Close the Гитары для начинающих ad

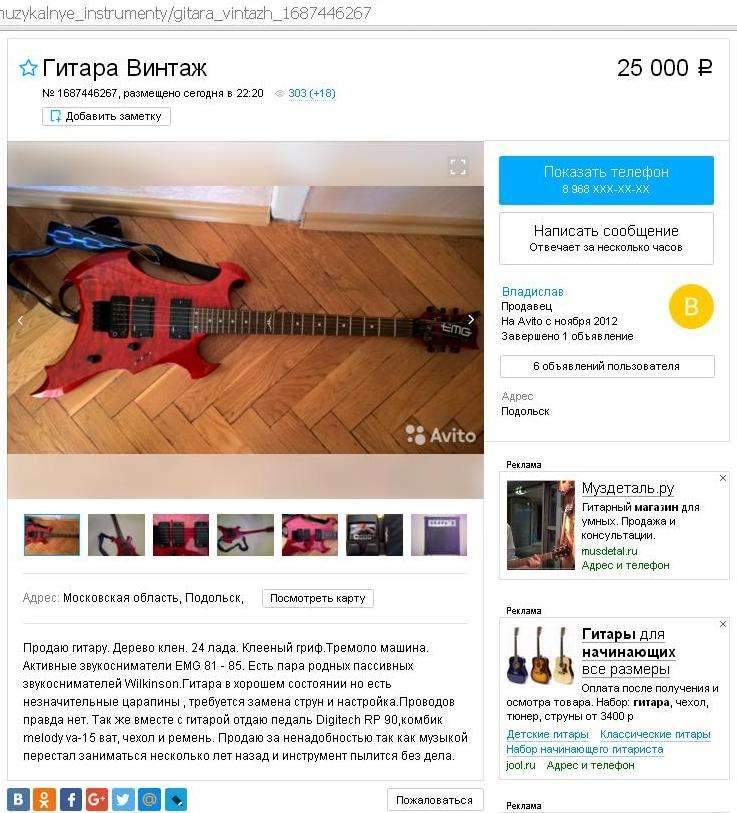(723, 624)
